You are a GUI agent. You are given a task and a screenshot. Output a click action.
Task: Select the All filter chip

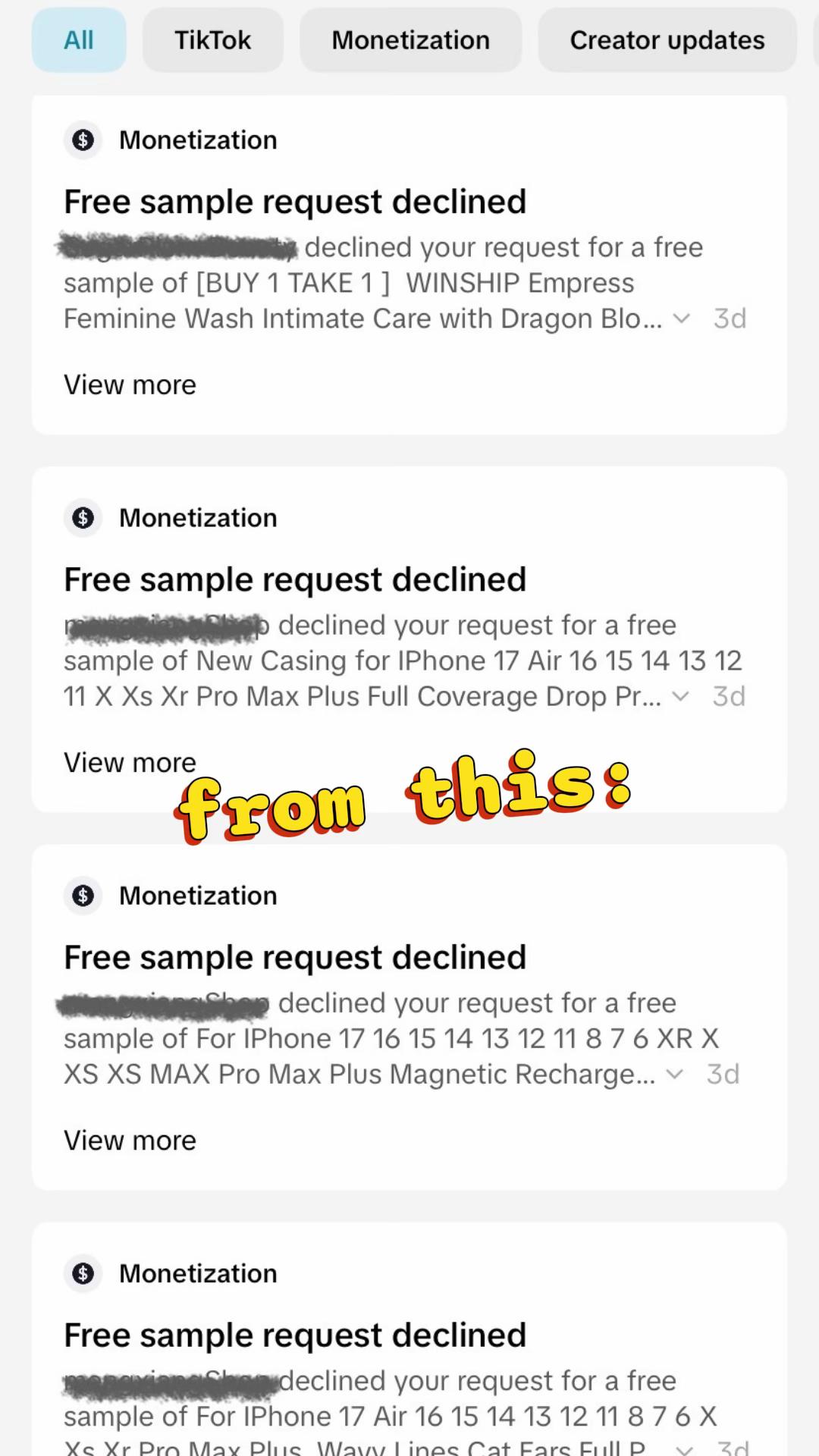(x=79, y=40)
